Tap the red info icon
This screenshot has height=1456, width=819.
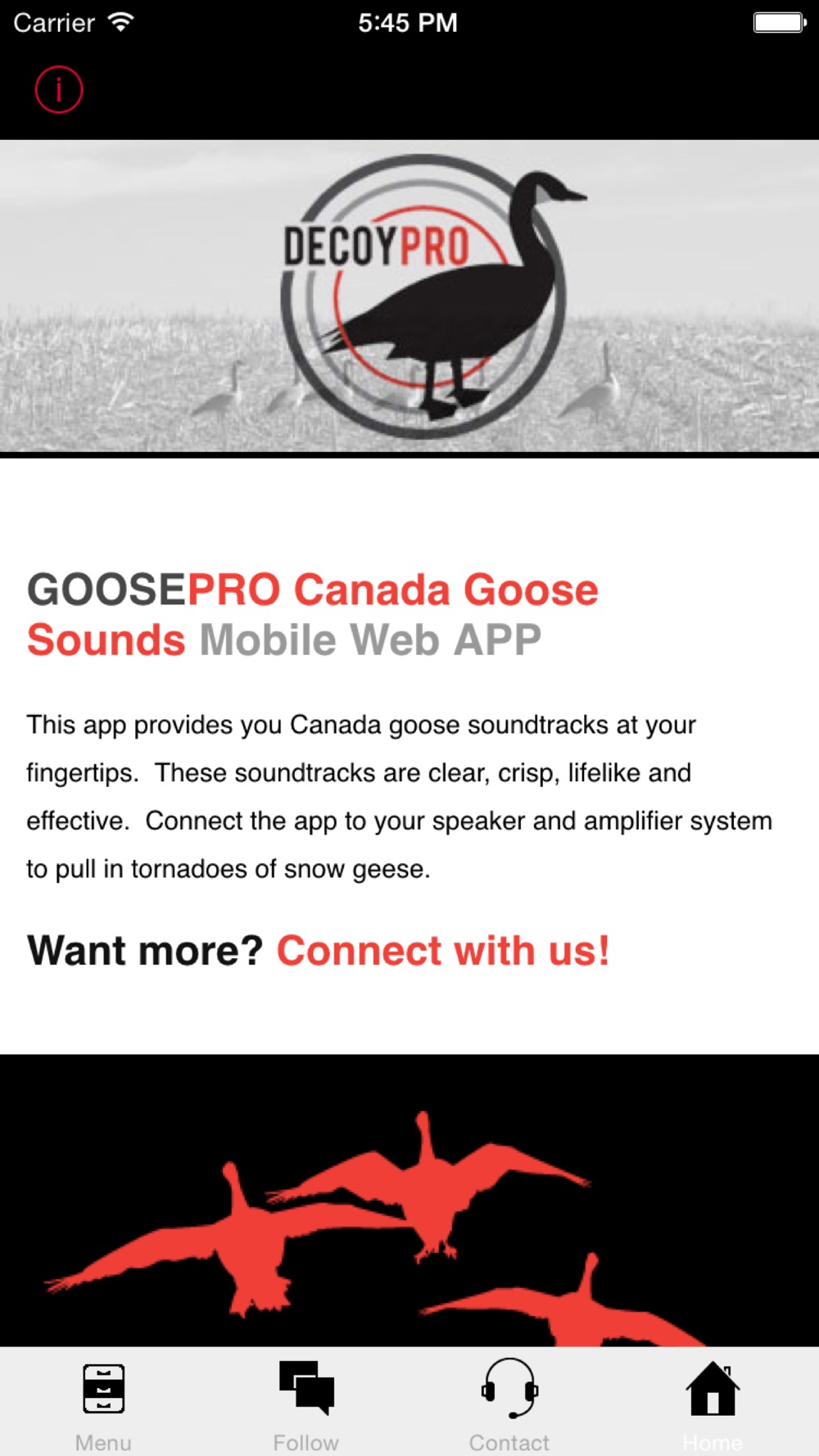(58, 88)
